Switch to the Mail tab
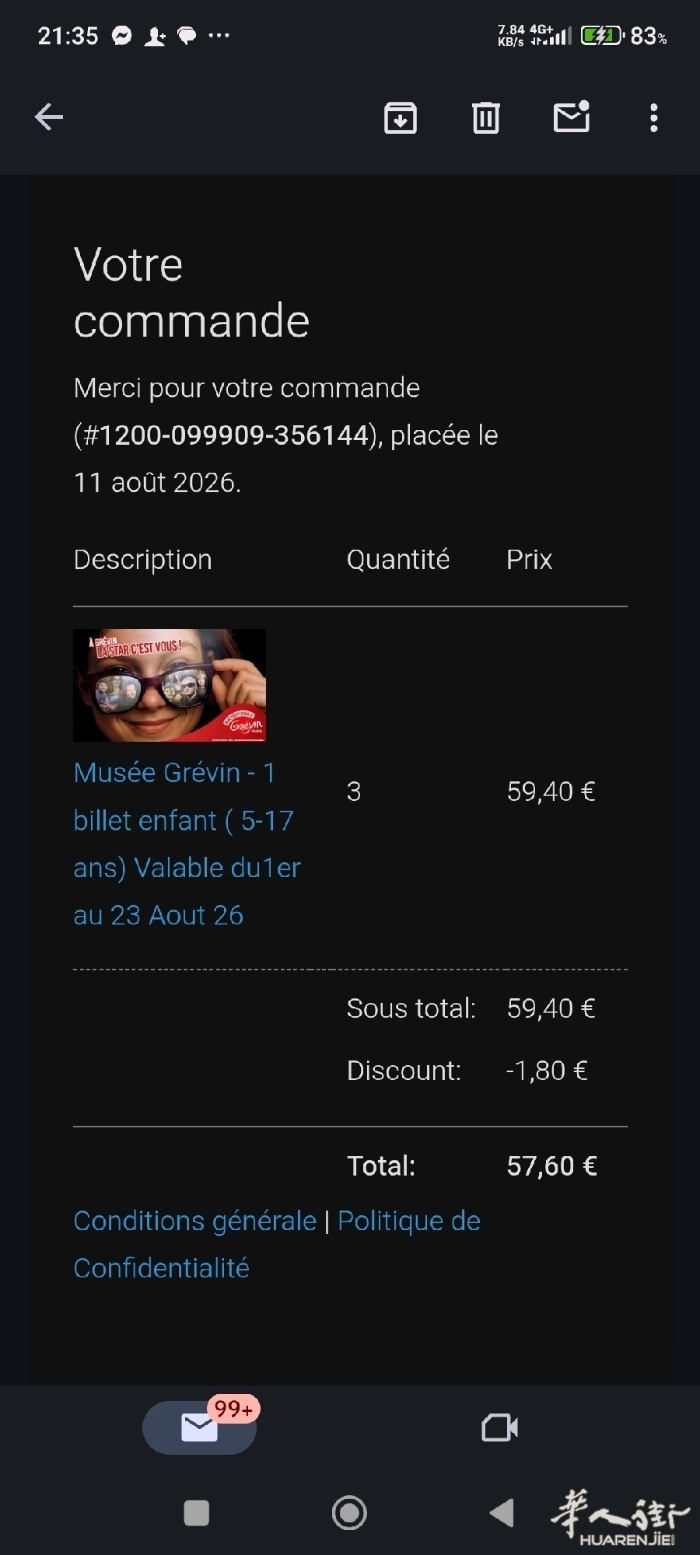Image resolution: width=700 pixels, height=1555 pixels. pos(199,1427)
